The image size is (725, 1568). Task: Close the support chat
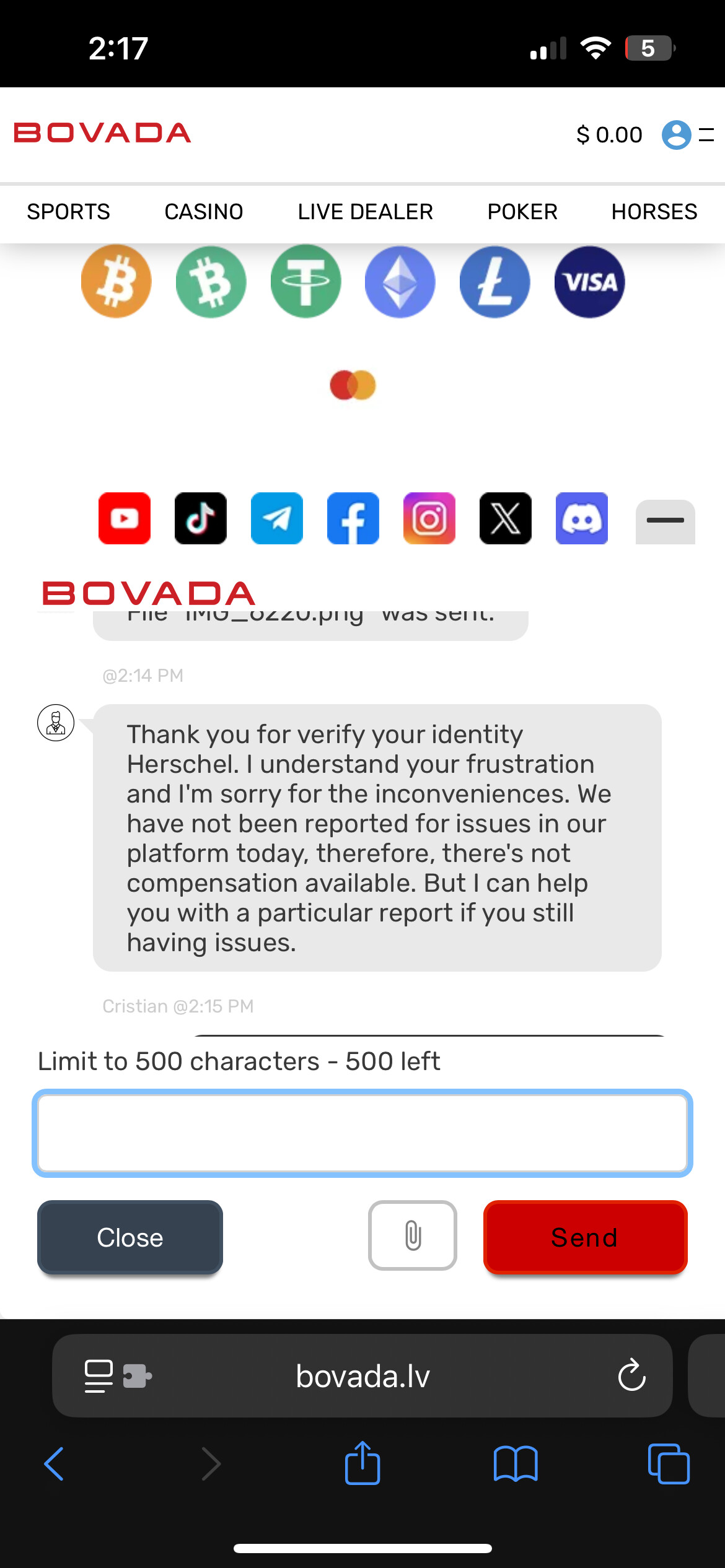(130, 1237)
